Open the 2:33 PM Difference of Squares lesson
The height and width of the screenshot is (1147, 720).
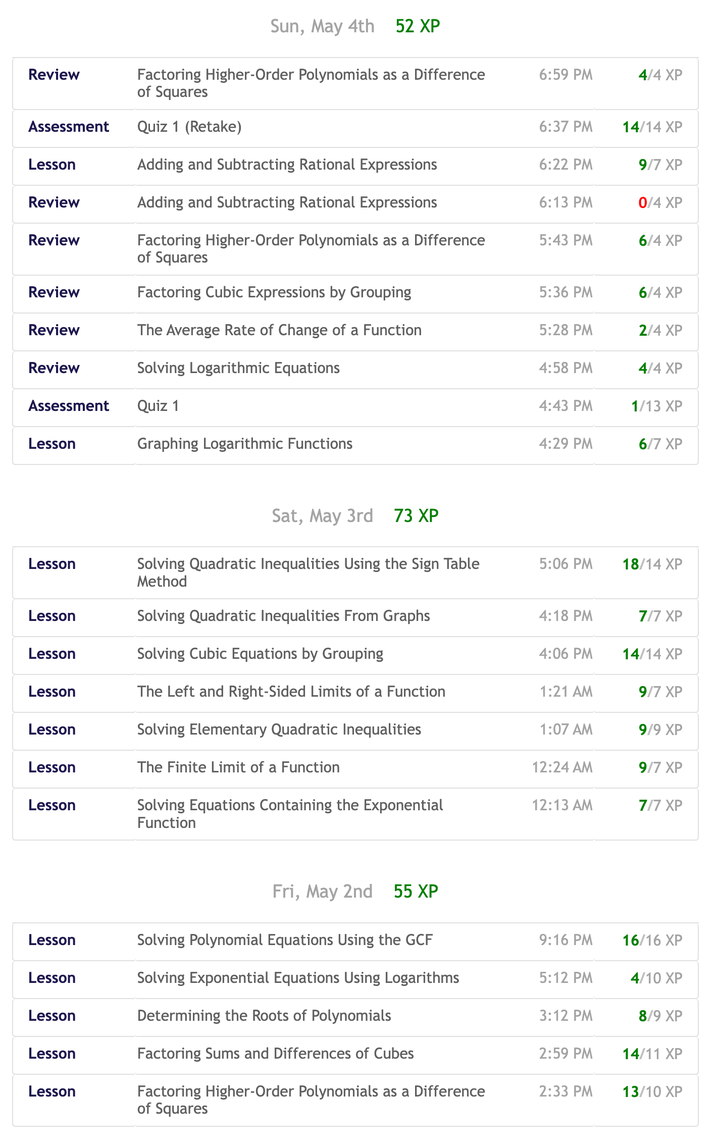[x=311, y=1100]
